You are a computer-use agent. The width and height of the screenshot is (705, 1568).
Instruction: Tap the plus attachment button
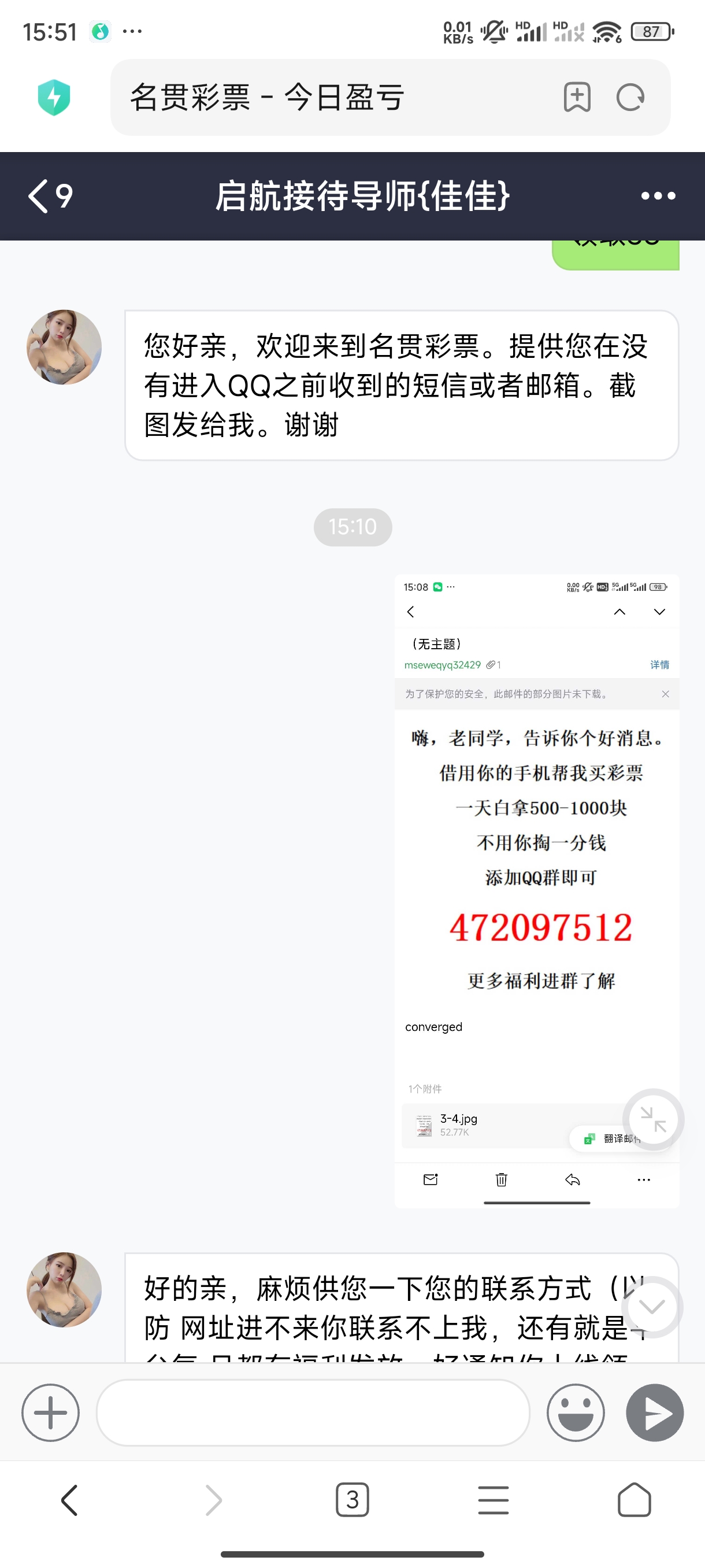[50, 1412]
